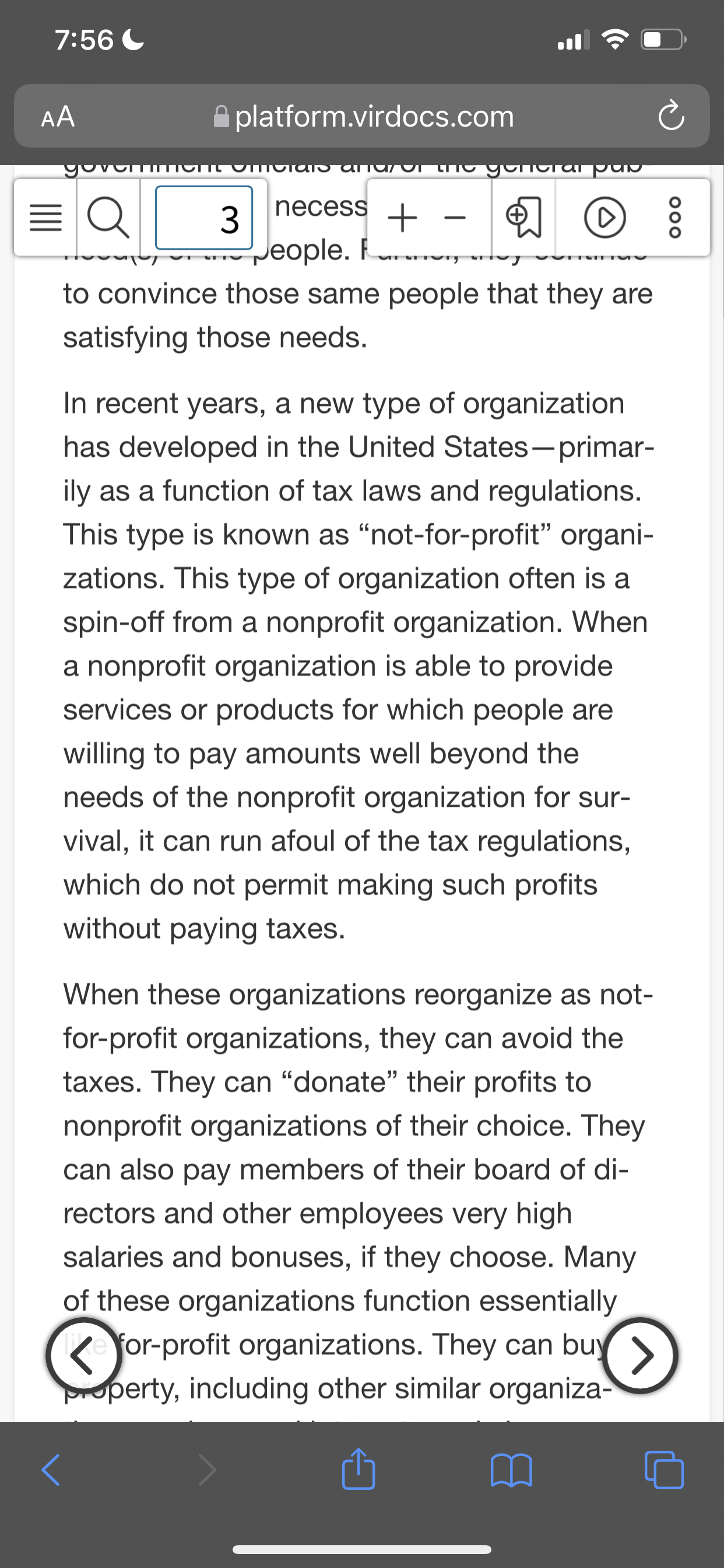The width and height of the screenshot is (724, 1568).
Task: Open Safari's AA reader settings
Action: (58, 116)
